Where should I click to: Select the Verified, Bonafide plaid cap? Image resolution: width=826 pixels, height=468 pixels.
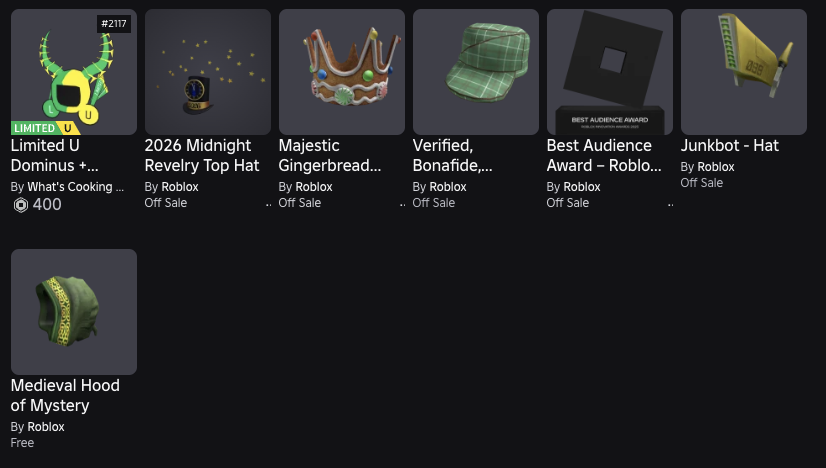point(476,72)
